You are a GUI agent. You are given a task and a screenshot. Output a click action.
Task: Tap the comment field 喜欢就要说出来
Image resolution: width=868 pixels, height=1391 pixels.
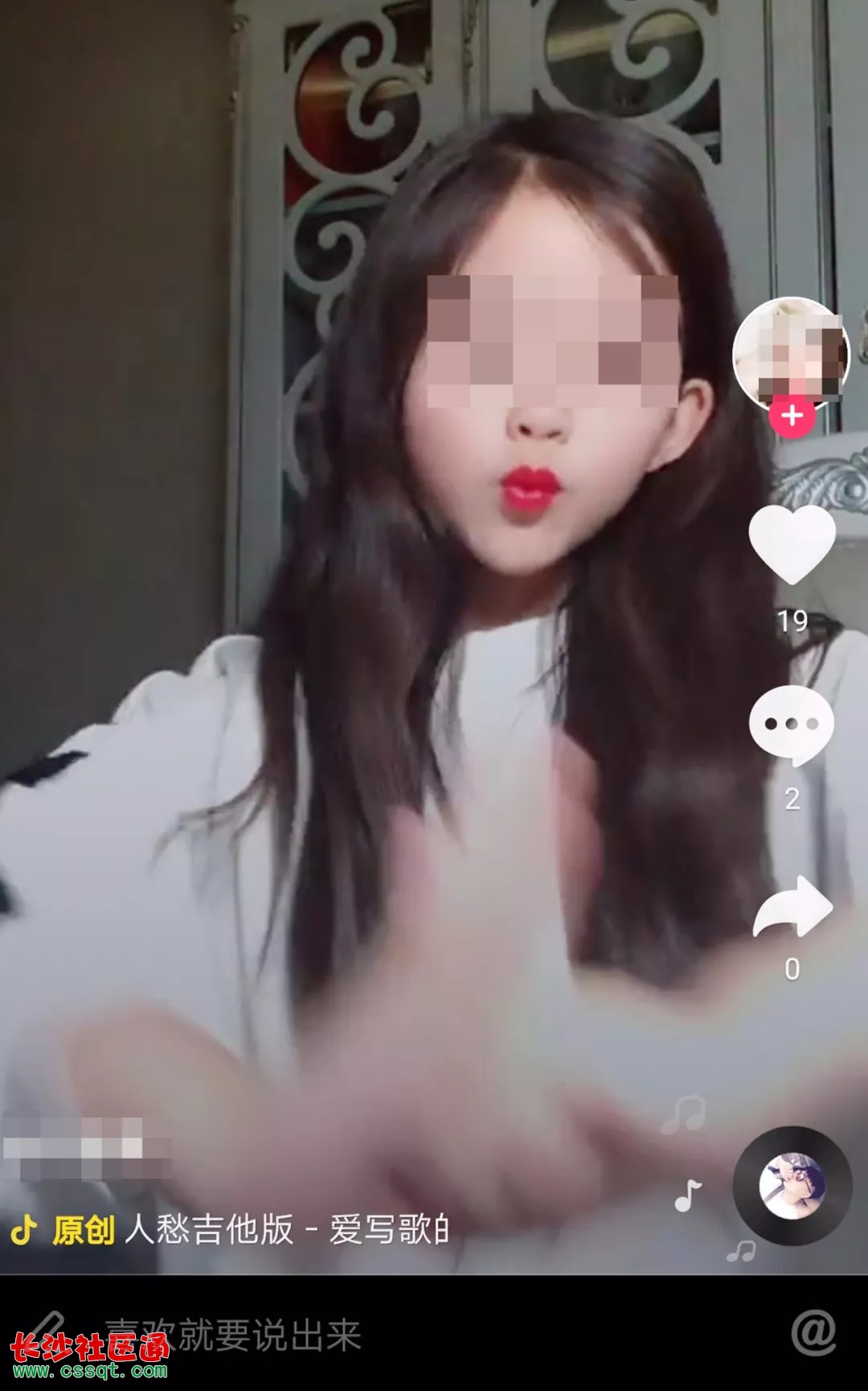coord(233,1336)
